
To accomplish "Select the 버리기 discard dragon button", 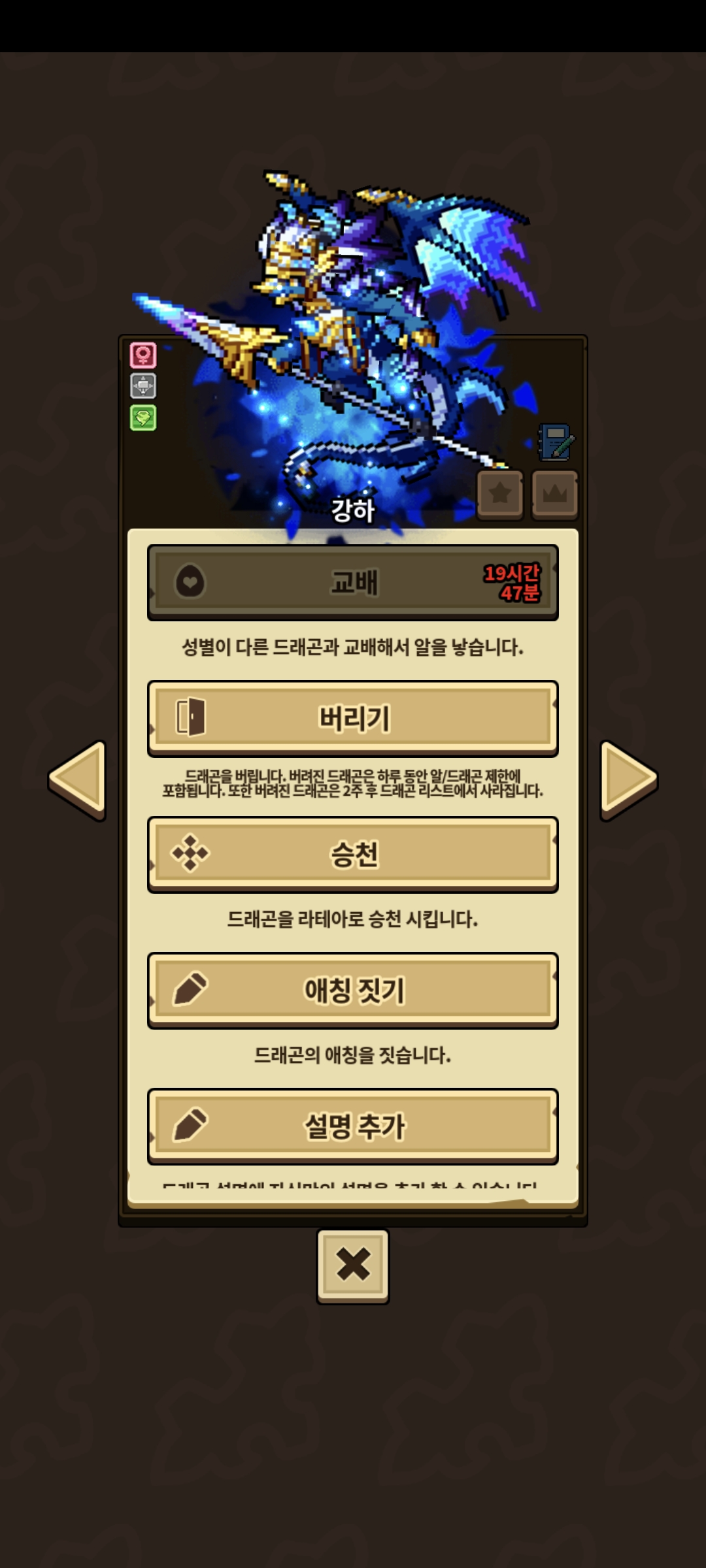I will [x=353, y=718].
